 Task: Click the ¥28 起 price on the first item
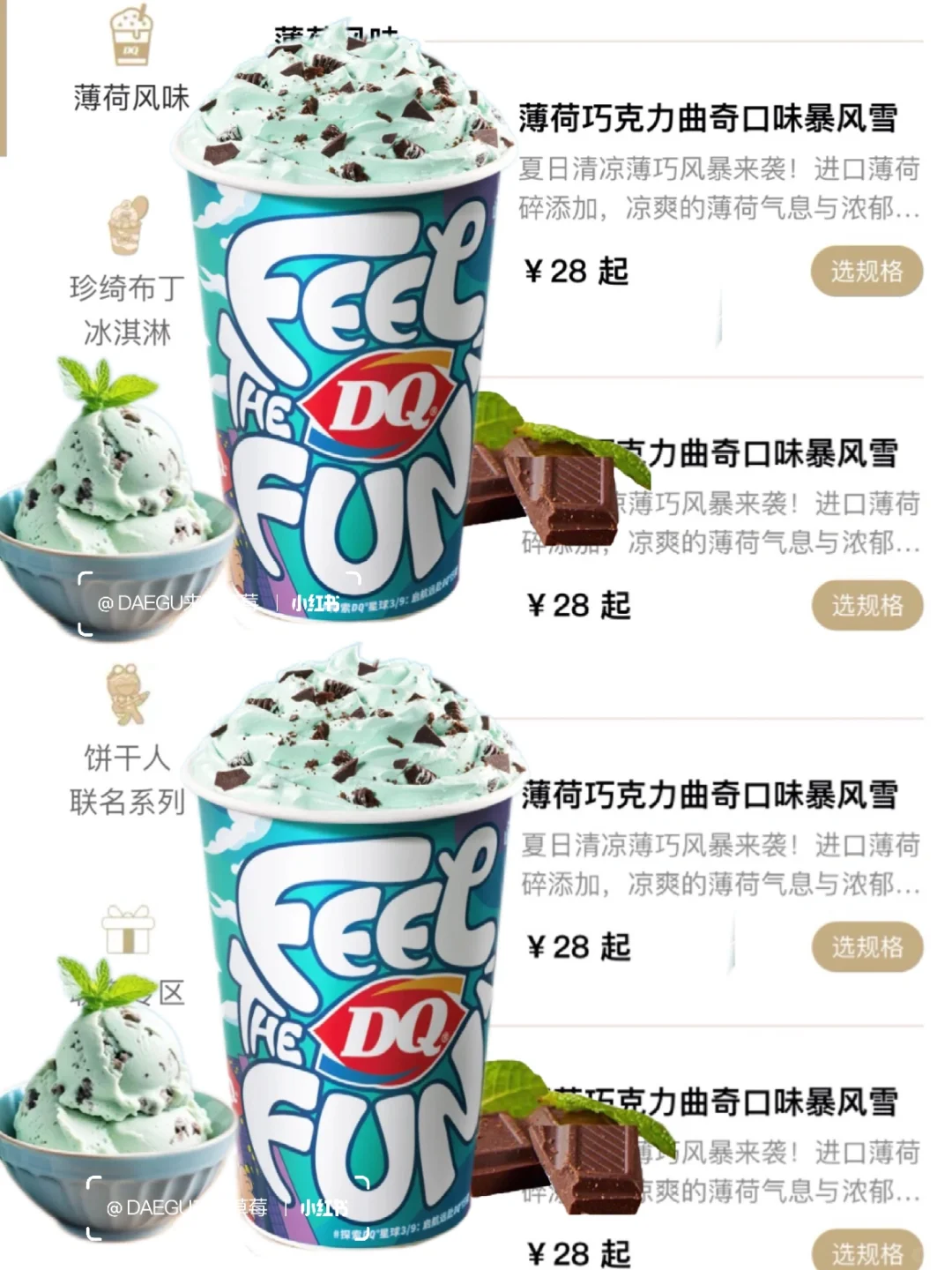574,272
